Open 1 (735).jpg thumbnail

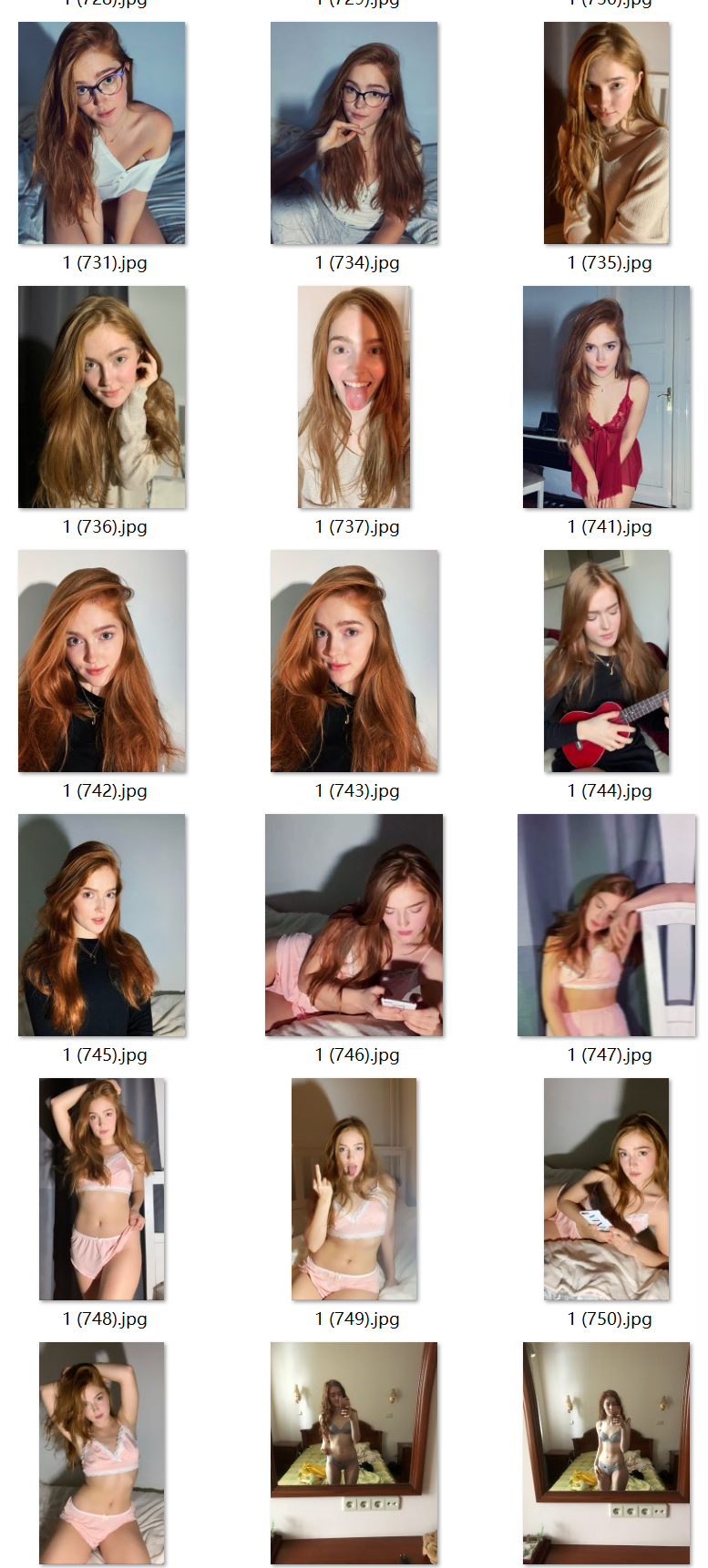point(607,132)
